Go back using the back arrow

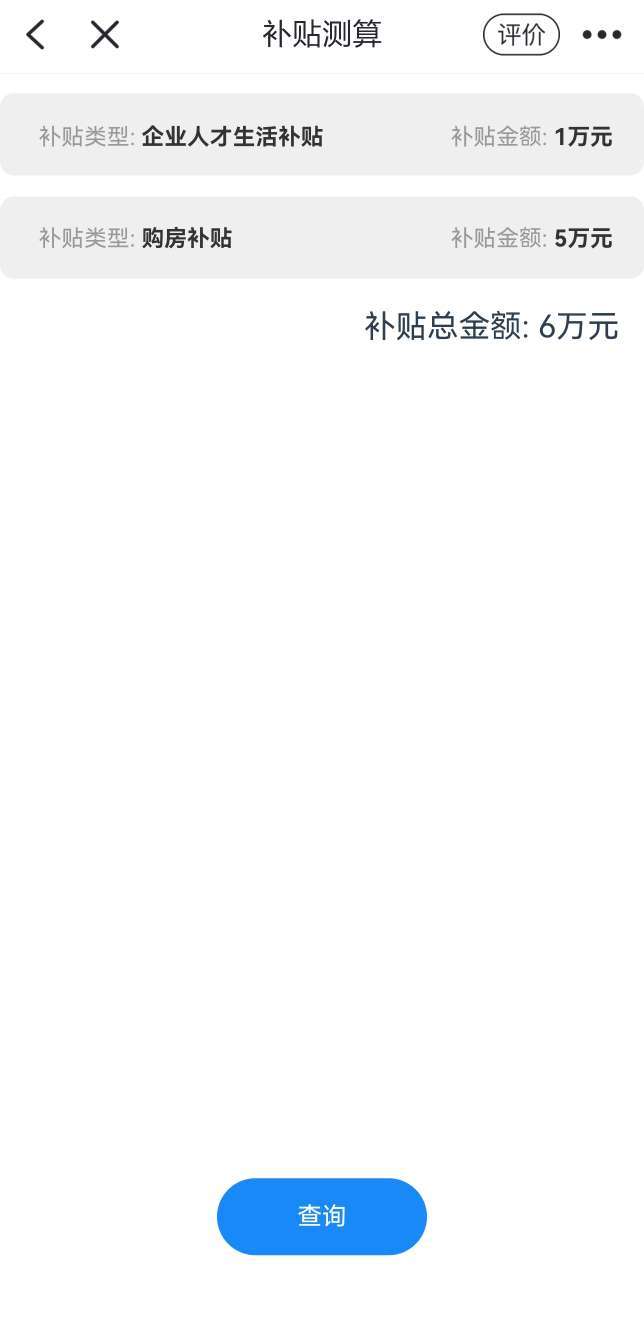36,35
